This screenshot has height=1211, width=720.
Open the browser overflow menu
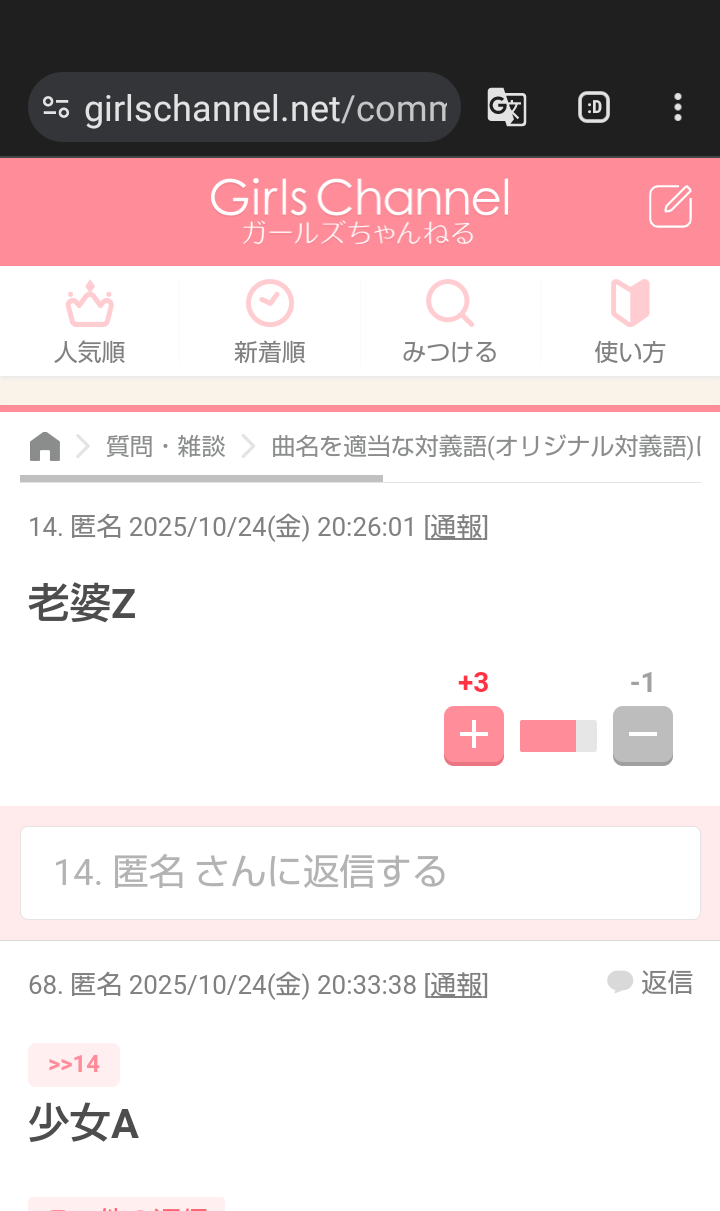(678, 107)
